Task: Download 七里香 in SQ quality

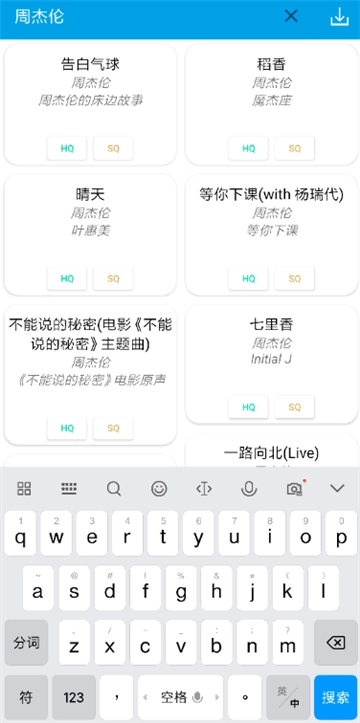Action: 295,407
